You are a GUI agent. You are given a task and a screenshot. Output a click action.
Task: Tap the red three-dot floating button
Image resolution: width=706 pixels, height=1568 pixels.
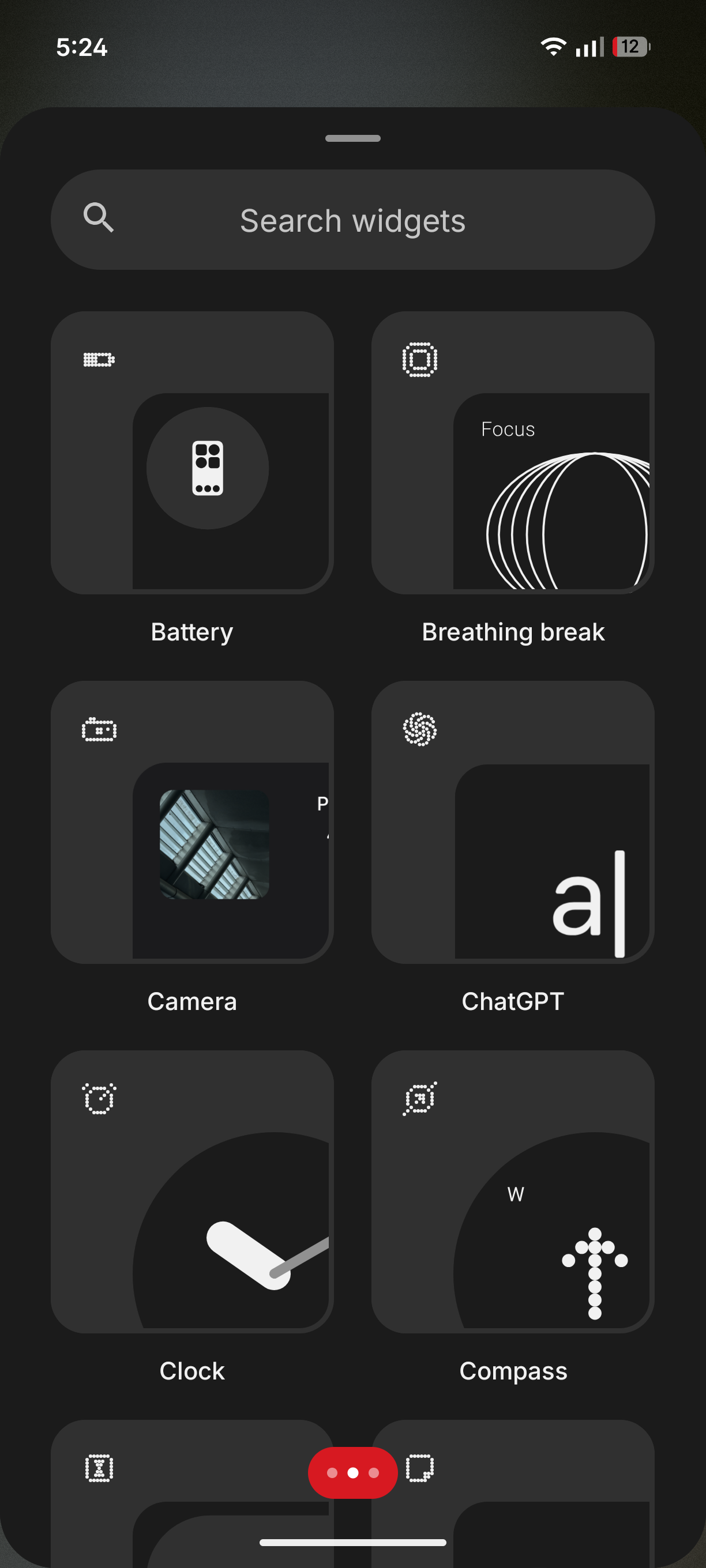pos(352,1472)
